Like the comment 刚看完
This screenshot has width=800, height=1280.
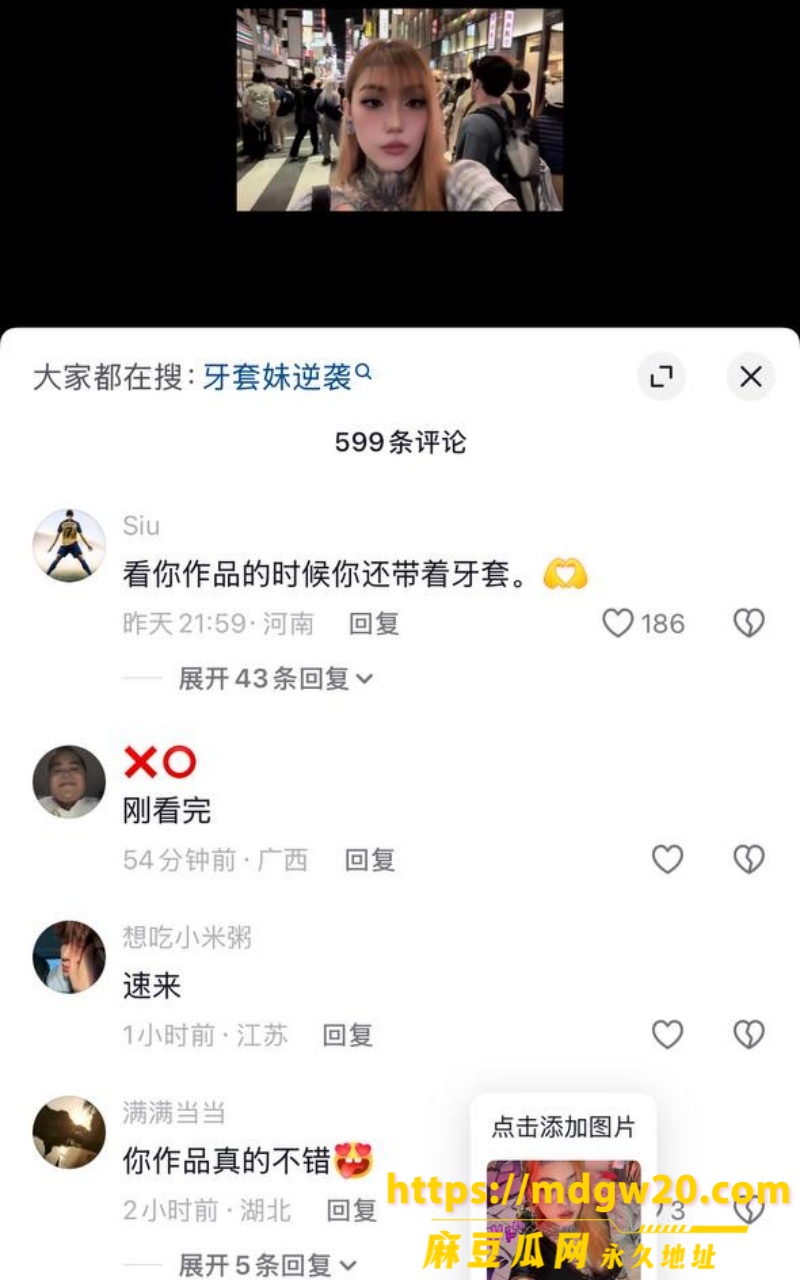667,860
